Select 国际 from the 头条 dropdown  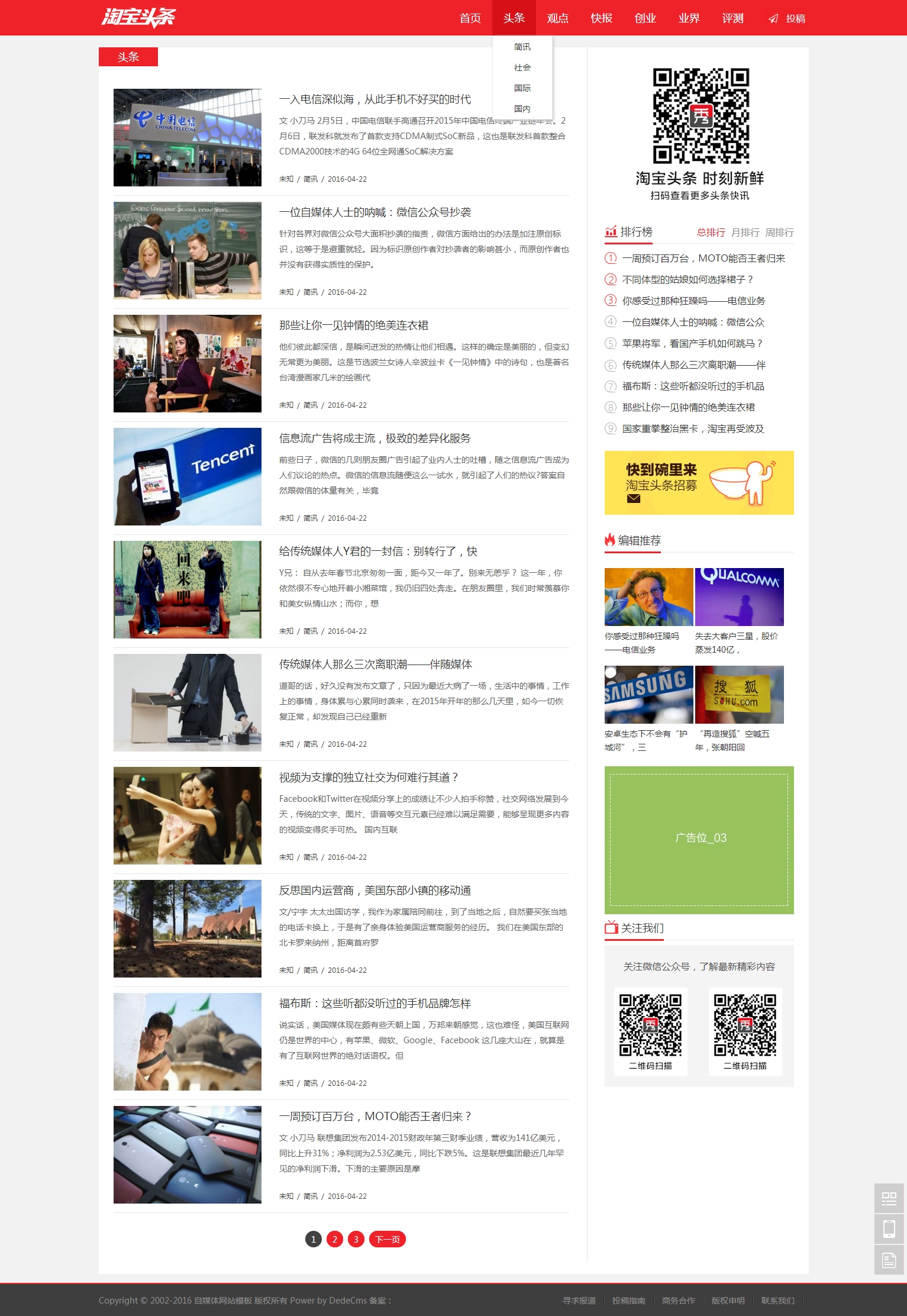[x=522, y=88]
